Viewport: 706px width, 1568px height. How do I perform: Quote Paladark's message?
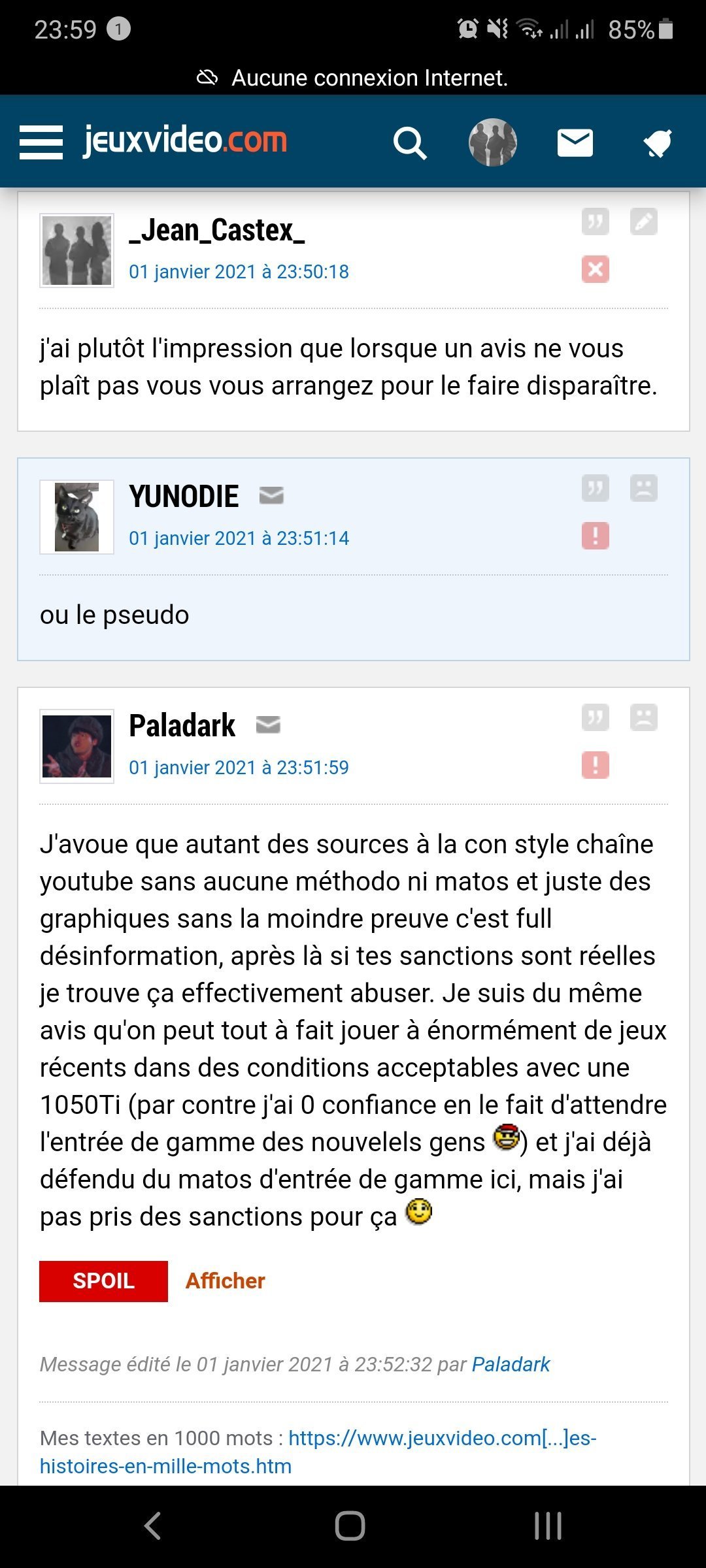595,717
